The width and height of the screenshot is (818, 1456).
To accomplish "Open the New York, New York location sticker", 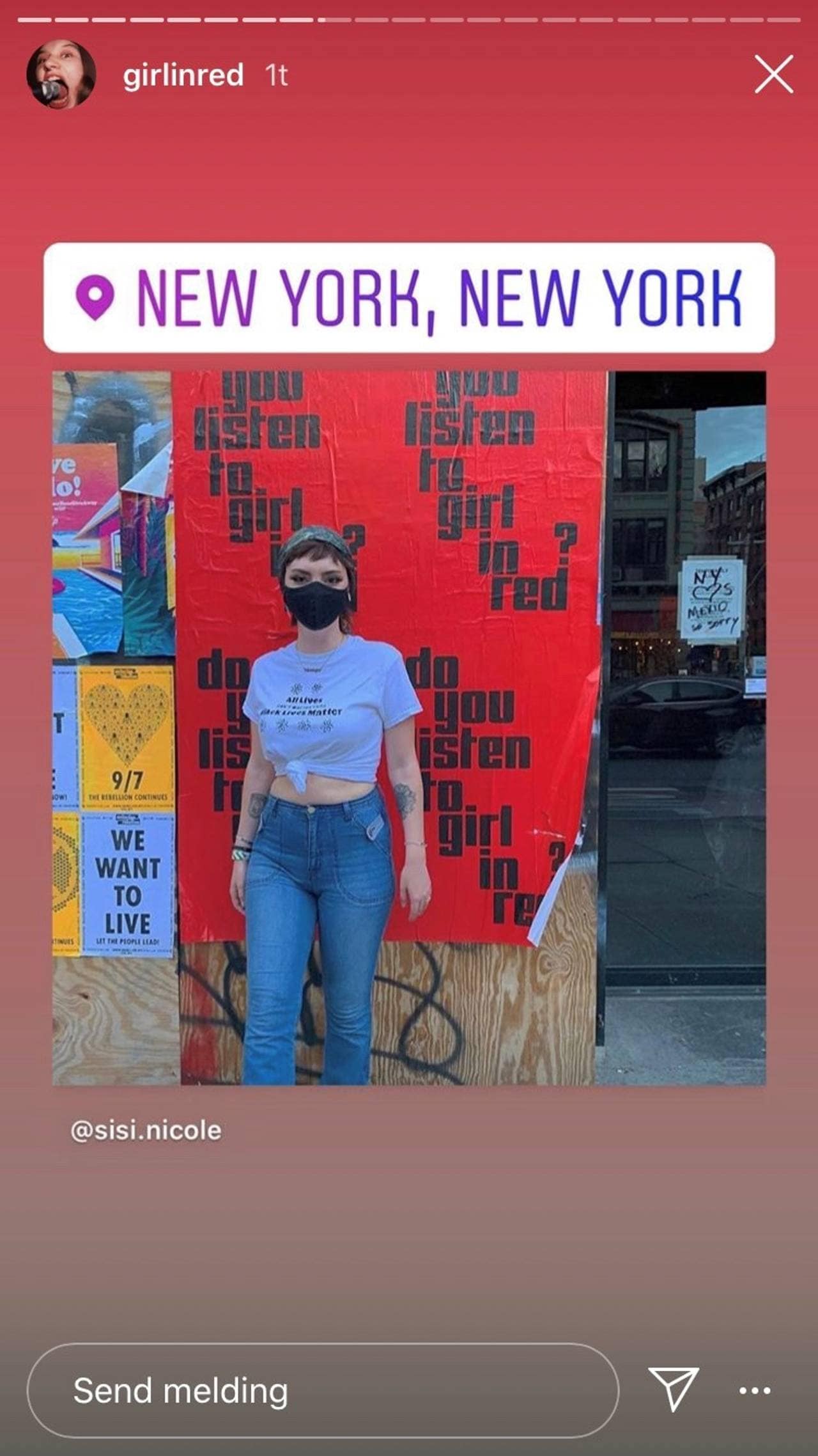I will point(409,297).
